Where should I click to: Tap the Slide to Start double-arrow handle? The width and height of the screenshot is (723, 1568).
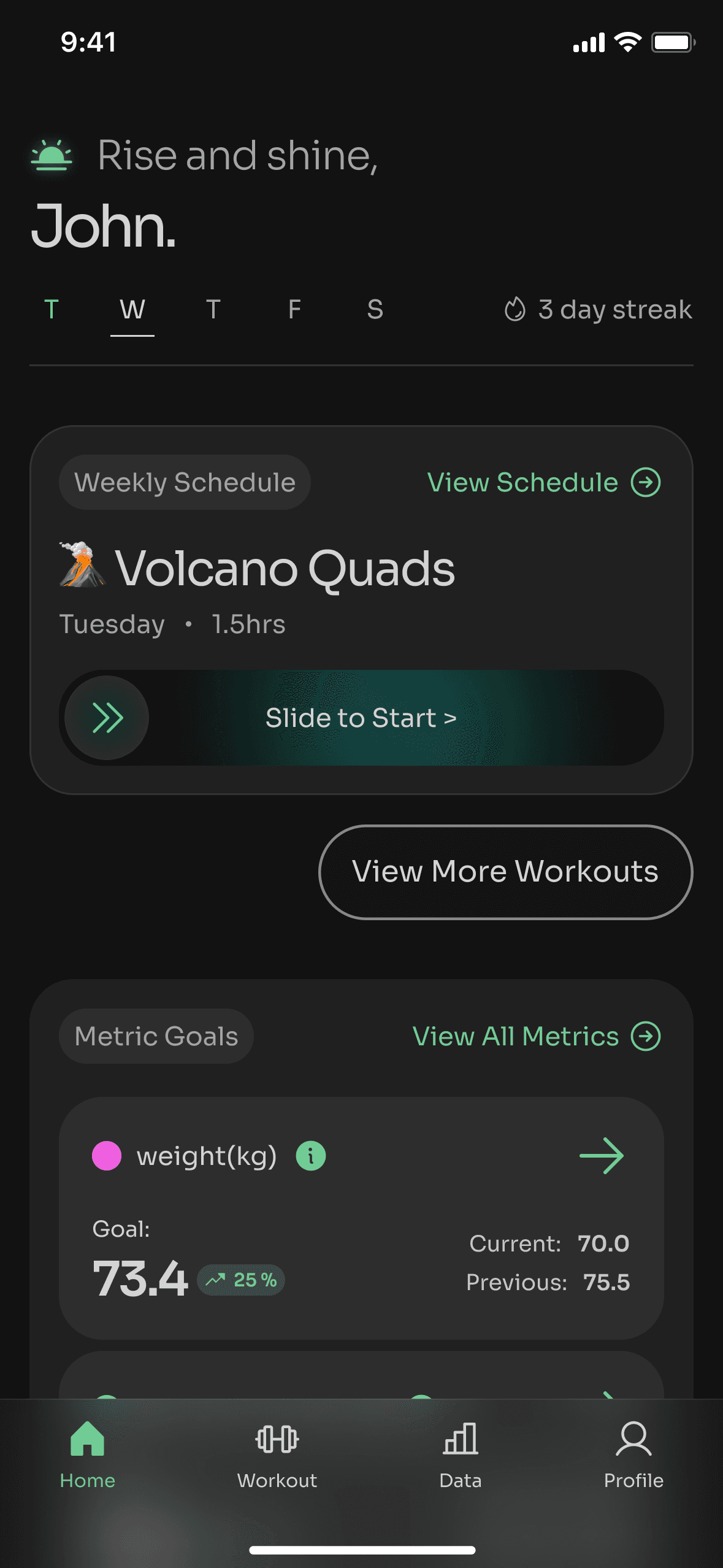(x=107, y=718)
